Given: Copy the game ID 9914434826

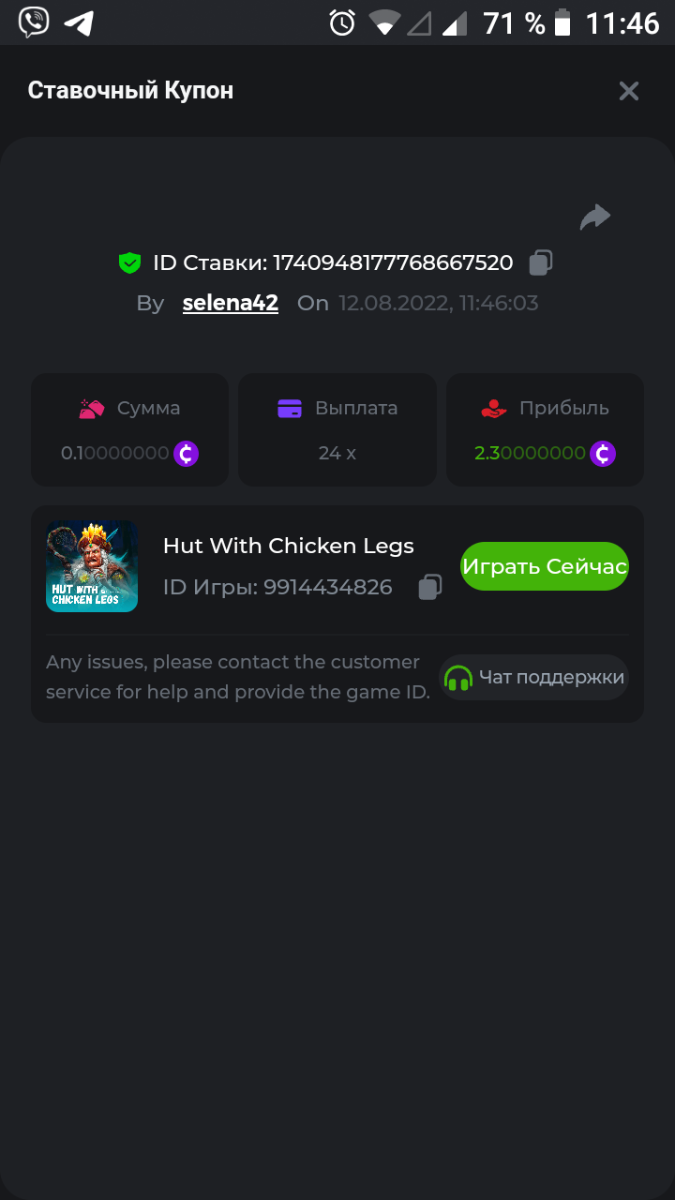Looking at the screenshot, I should 430,587.
